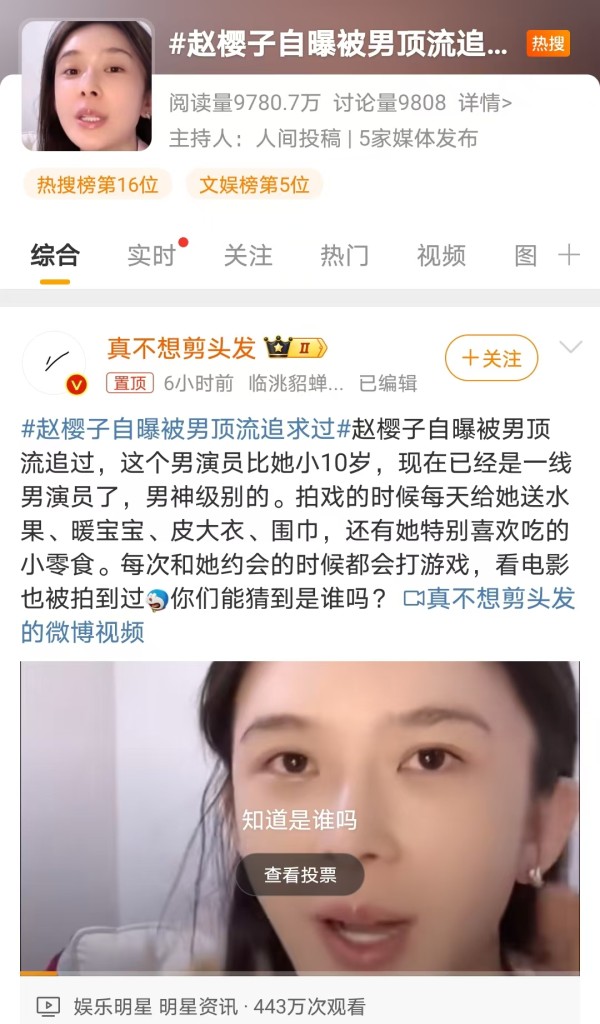Expand the post options chevron

coord(571,347)
